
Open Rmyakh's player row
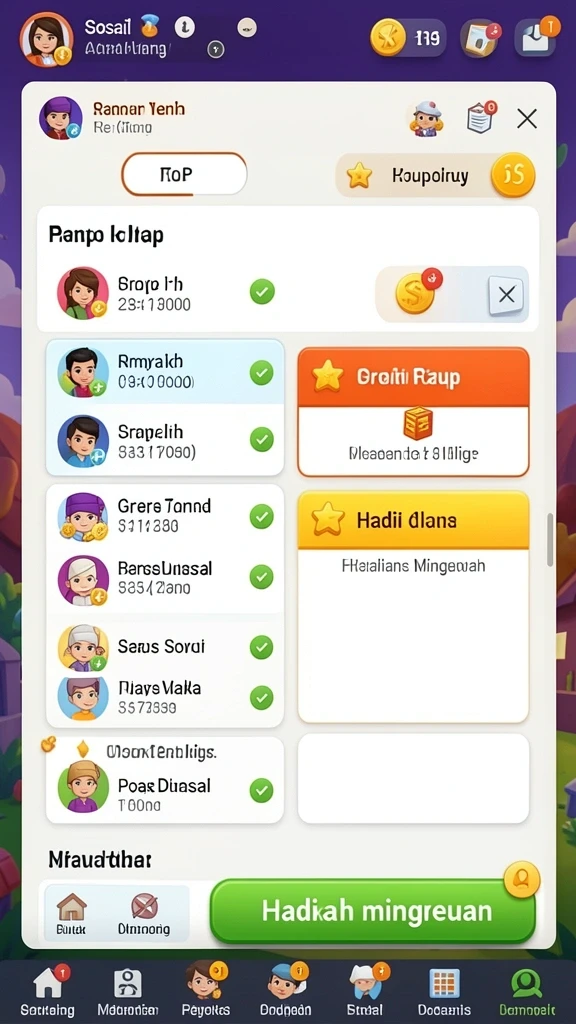click(x=165, y=372)
